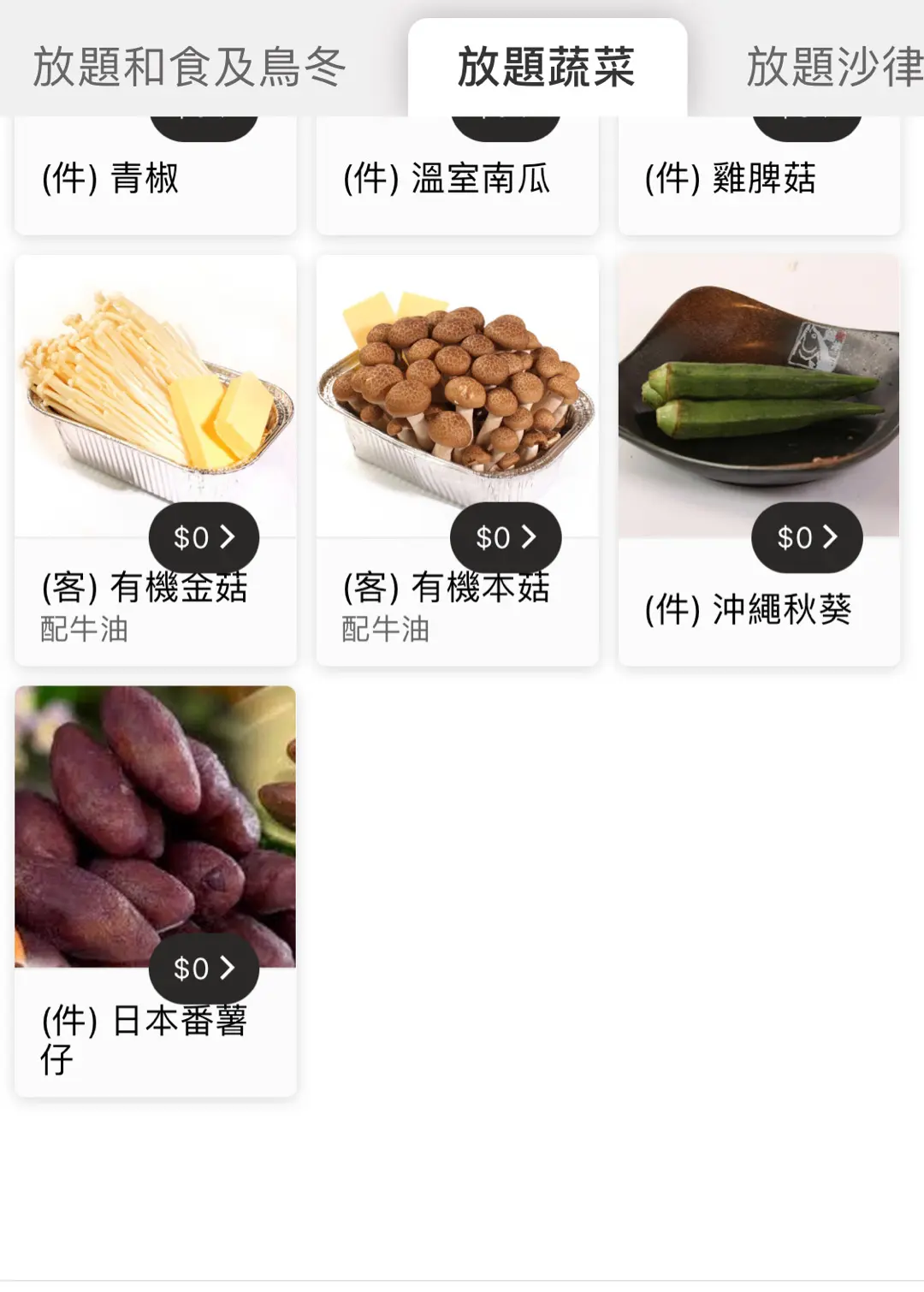This screenshot has width=924, height=1292.
Task: Tap the $0 button on 日本番薯仔
Action: click(204, 969)
